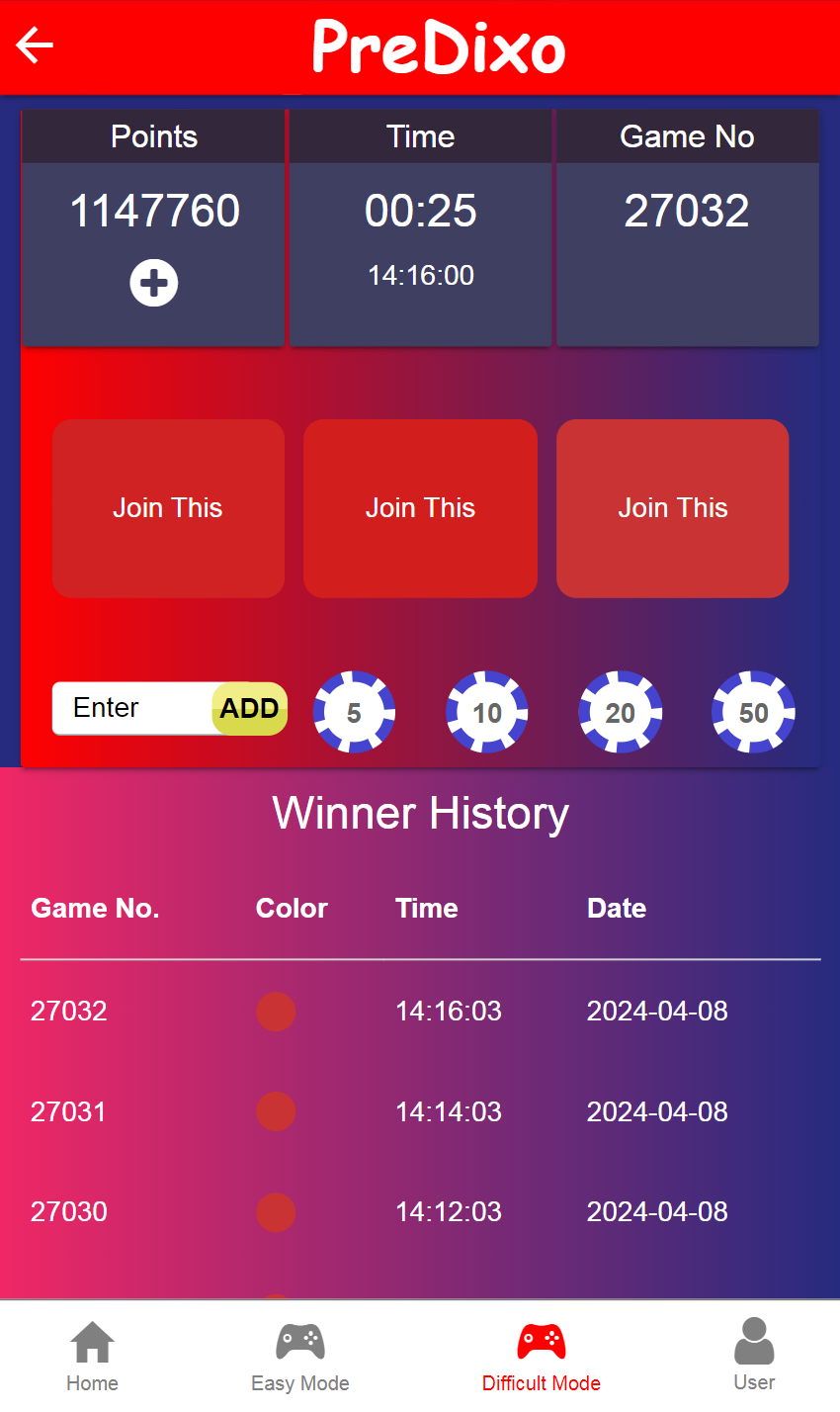Switch to Easy Mode tab
The width and height of the screenshot is (840, 1412).
[300, 1357]
